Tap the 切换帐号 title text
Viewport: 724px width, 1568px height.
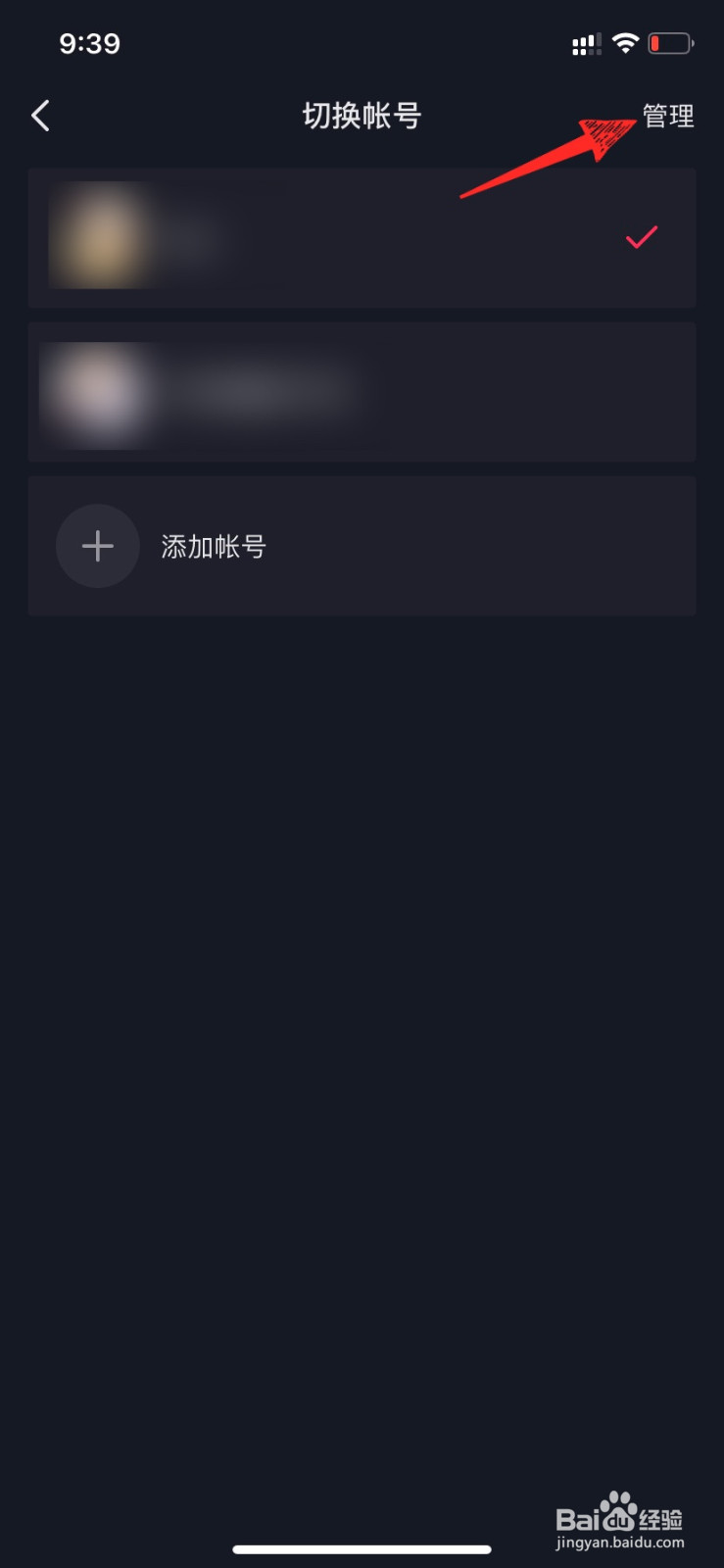[362, 116]
